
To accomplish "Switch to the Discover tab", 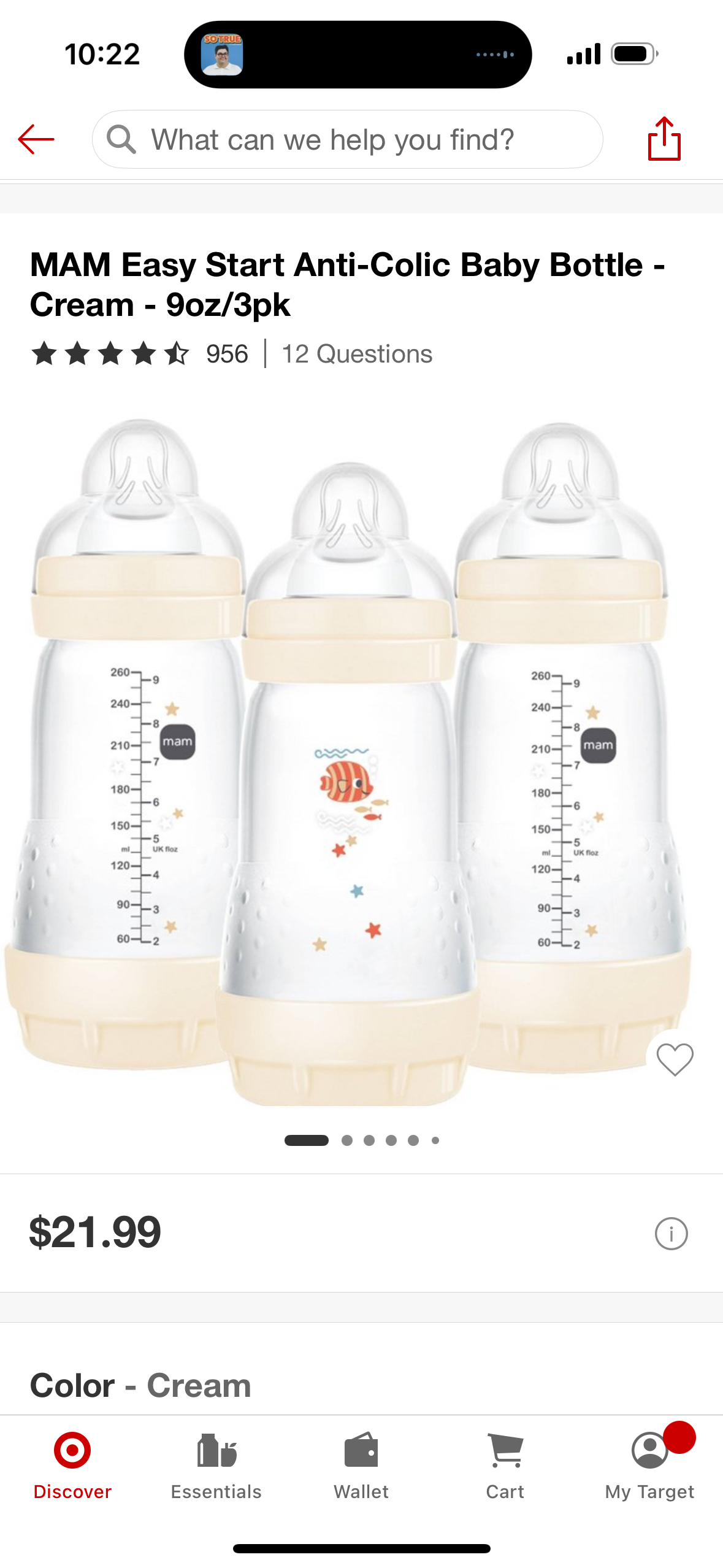I will coord(72,1466).
